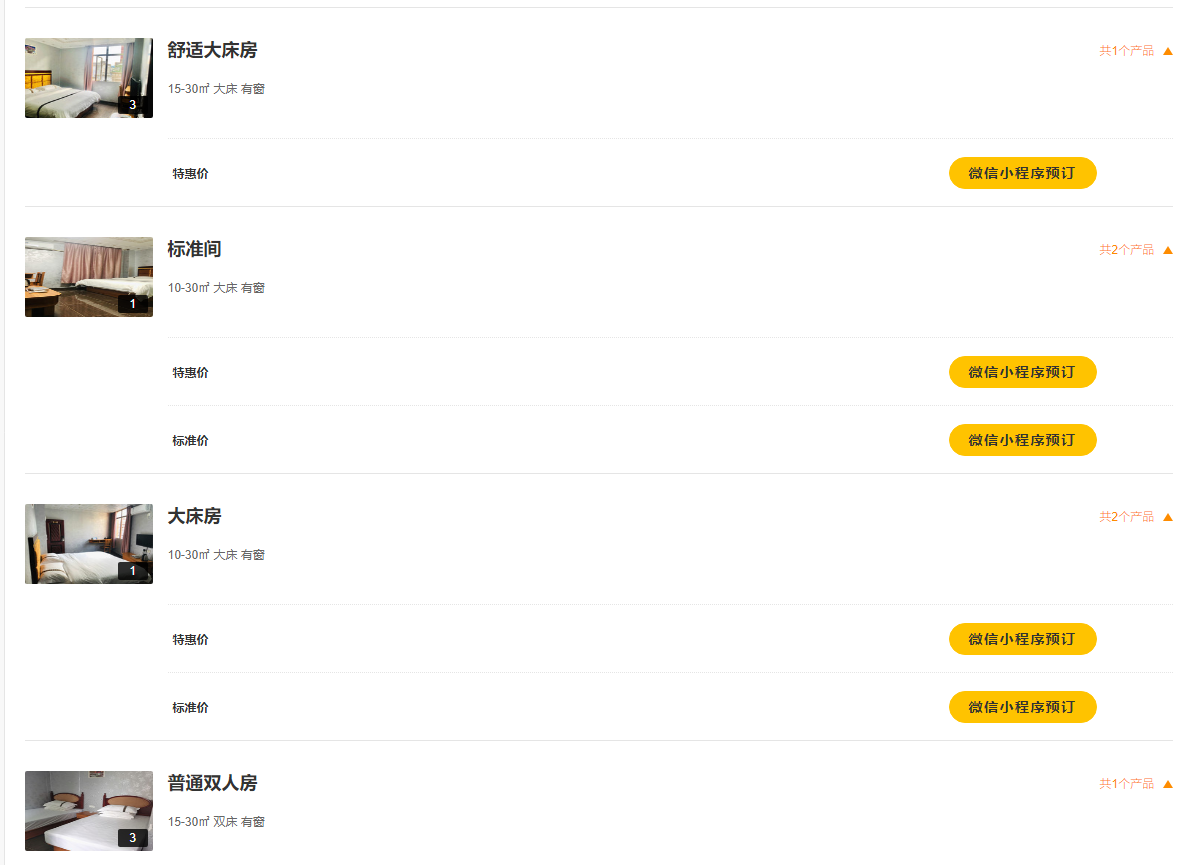
Task: Collapse 大床房 共2个产品 list
Action: (1135, 517)
